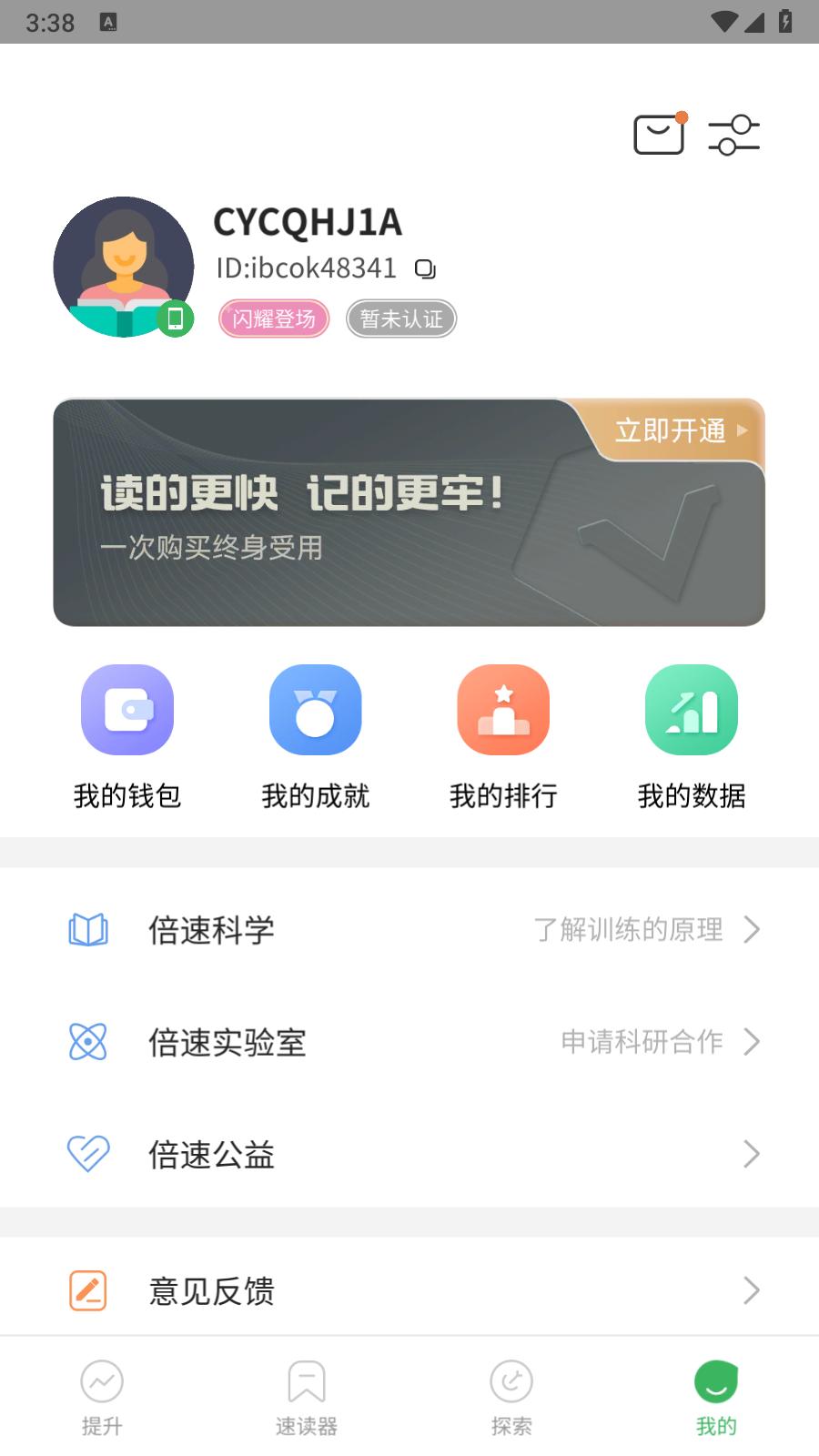Image resolution: width=819 pixels, height=1456 pixels.
Task: Tap the 闪耀登场 badge
Action: coord(274,319)
